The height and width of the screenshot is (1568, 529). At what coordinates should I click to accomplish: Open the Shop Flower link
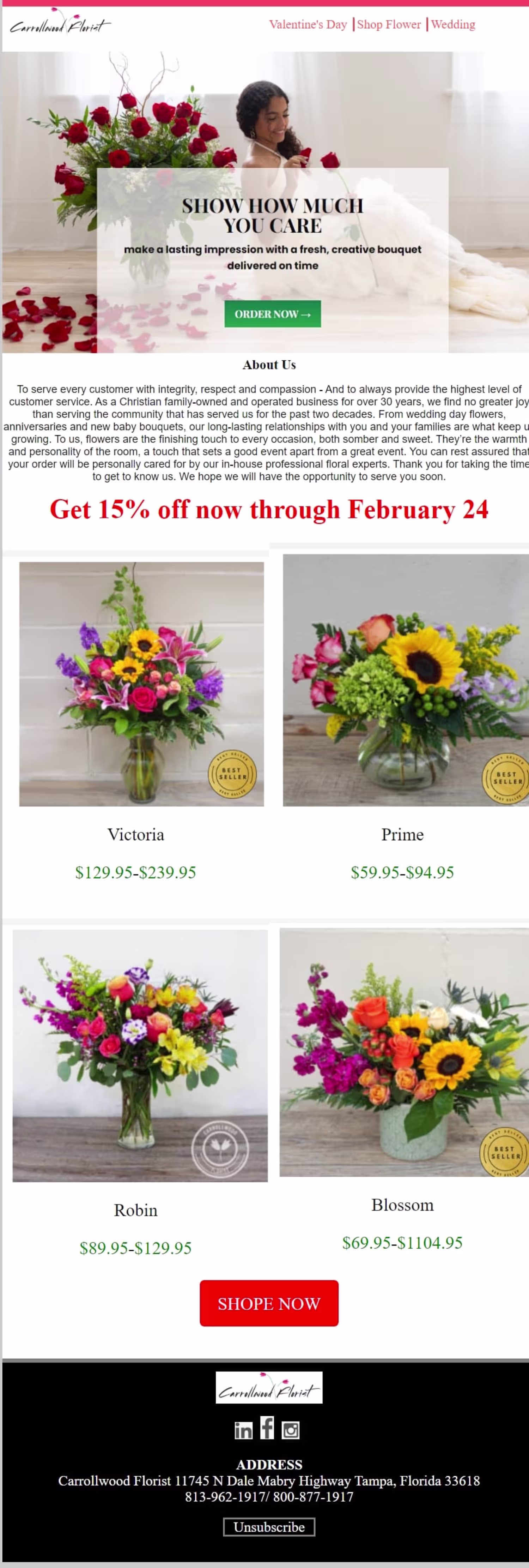pyautogui.click(x=389, y=24)
